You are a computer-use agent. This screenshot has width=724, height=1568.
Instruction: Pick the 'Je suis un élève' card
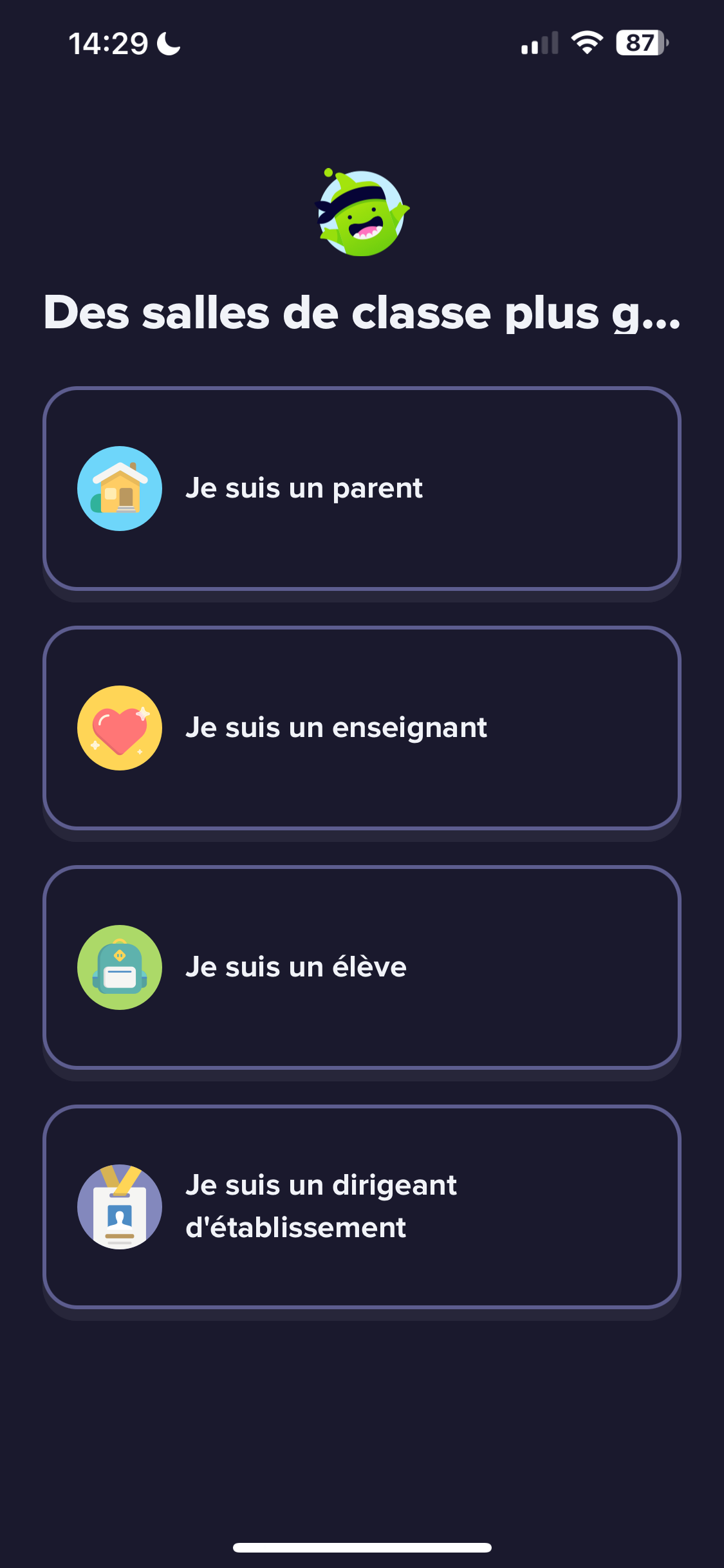pyautogui.click(x=362, y=967)
